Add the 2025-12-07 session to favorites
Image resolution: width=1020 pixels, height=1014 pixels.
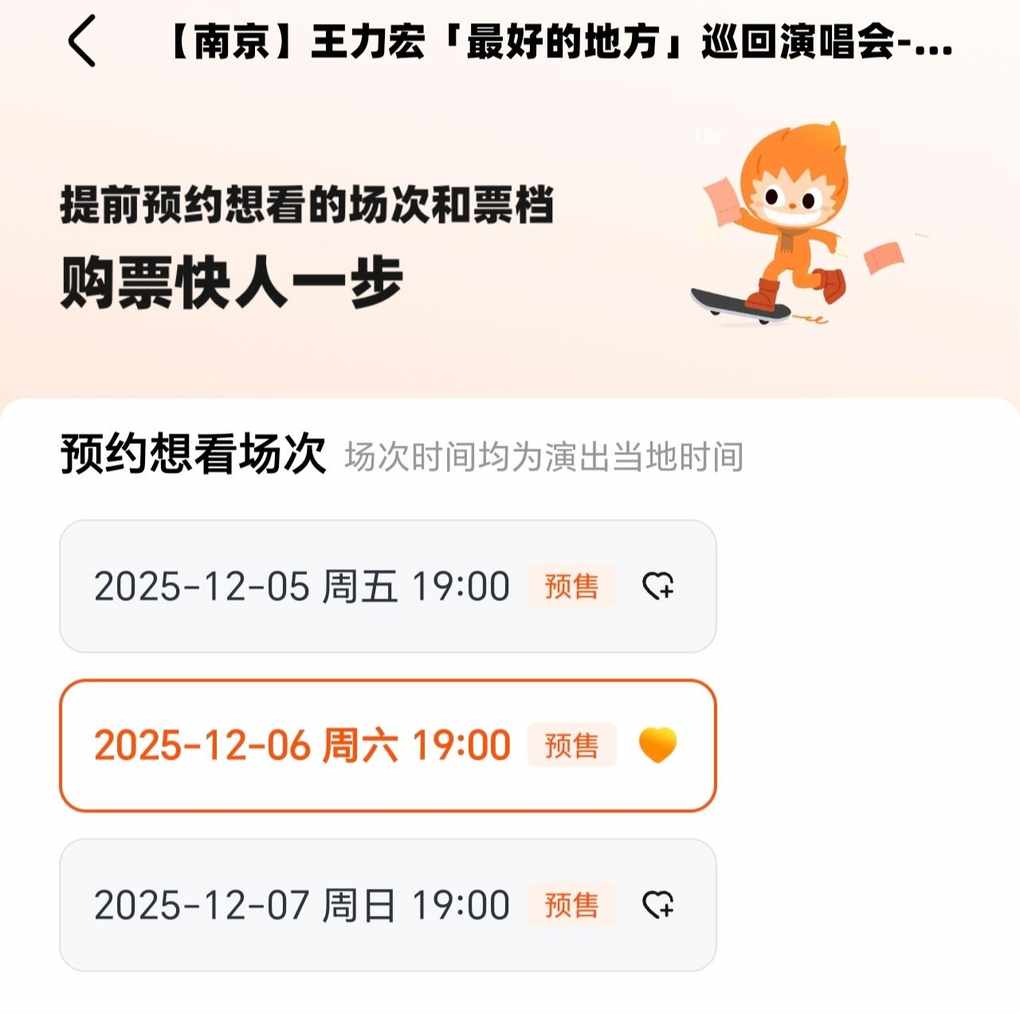click(x=658, y=906)
